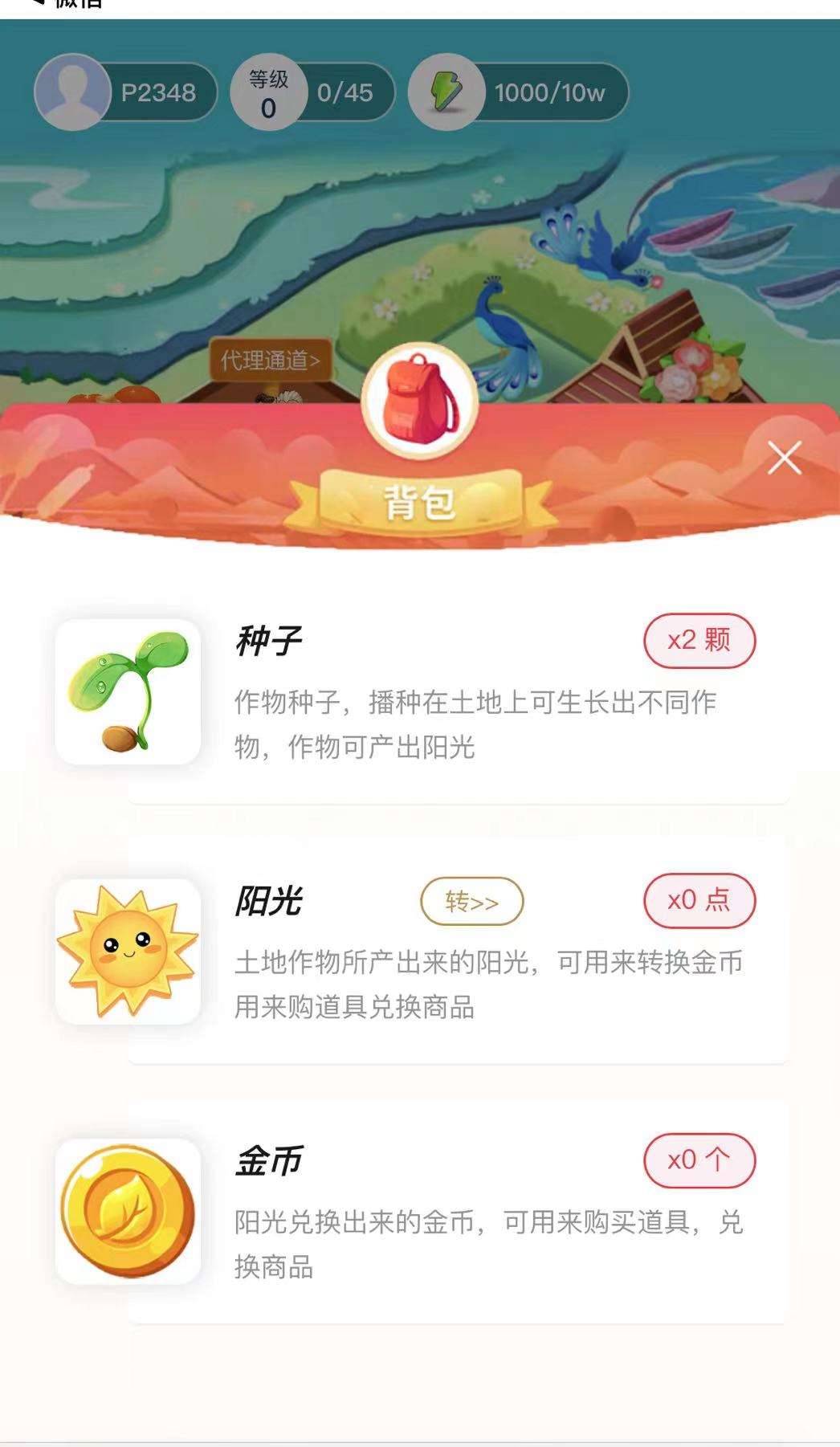The width and height of the screenshot is (840, 1447).
Task: Open the P2348 profile avatar
Action: pos(72,92)
